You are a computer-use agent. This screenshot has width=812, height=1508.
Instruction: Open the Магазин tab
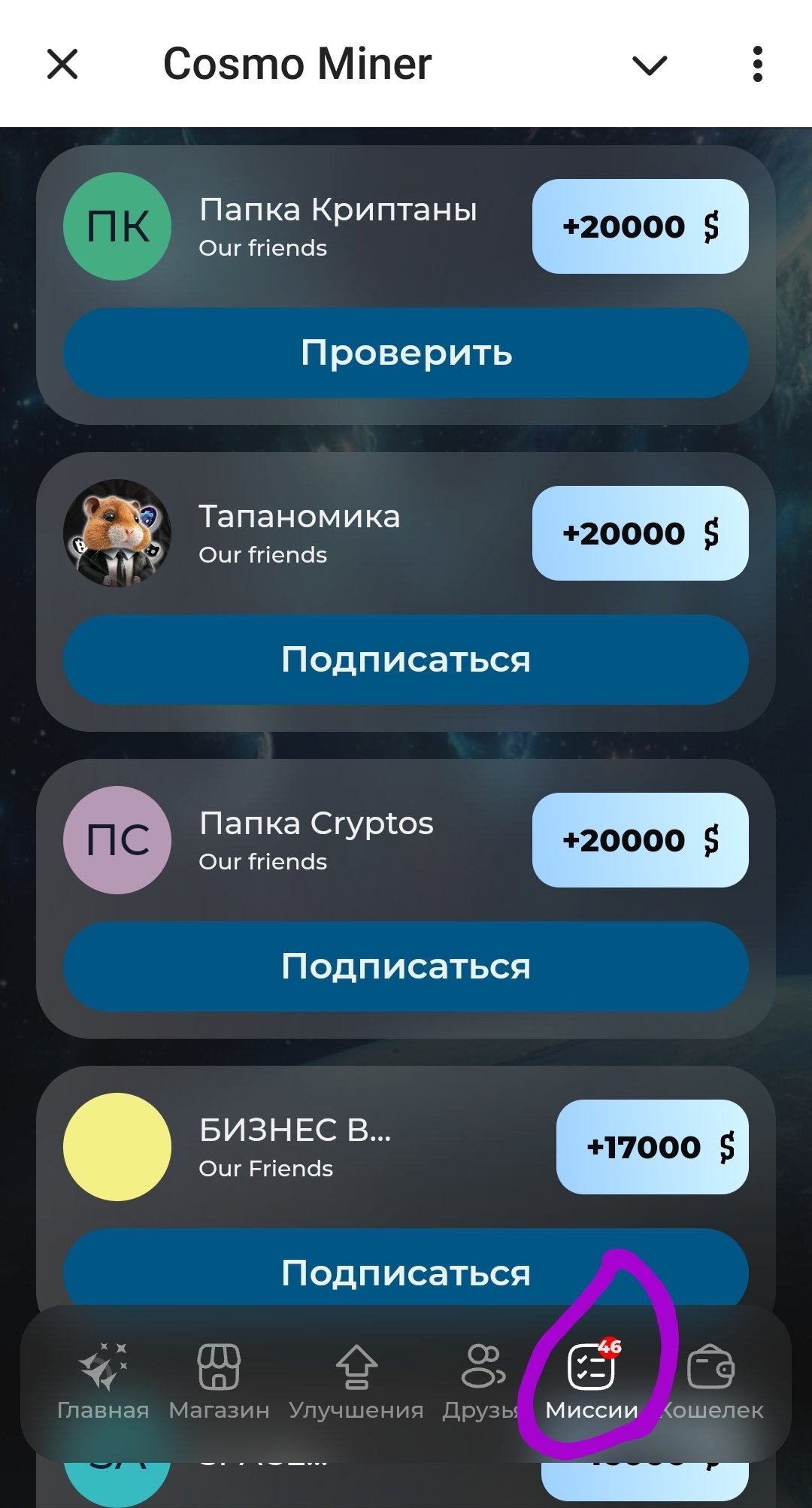coord(219,1382)
